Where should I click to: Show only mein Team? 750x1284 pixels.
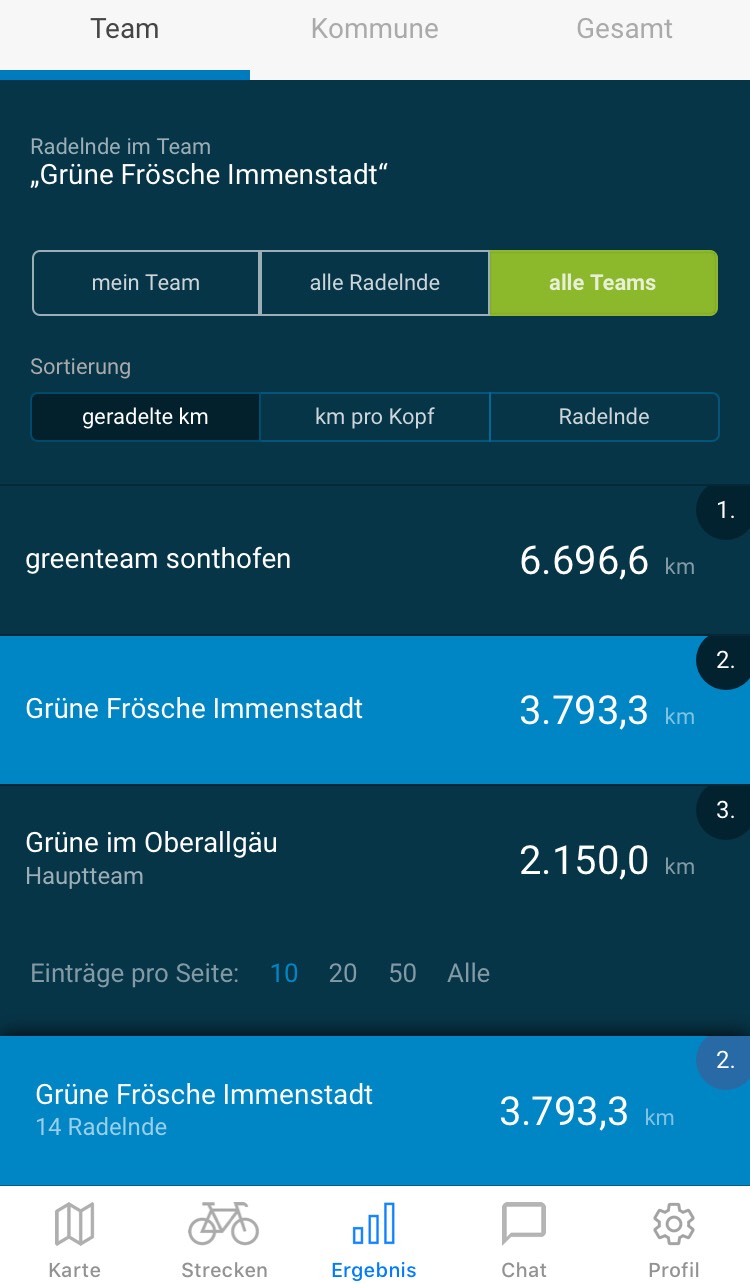pyautogui.click(x=146, y=283)
